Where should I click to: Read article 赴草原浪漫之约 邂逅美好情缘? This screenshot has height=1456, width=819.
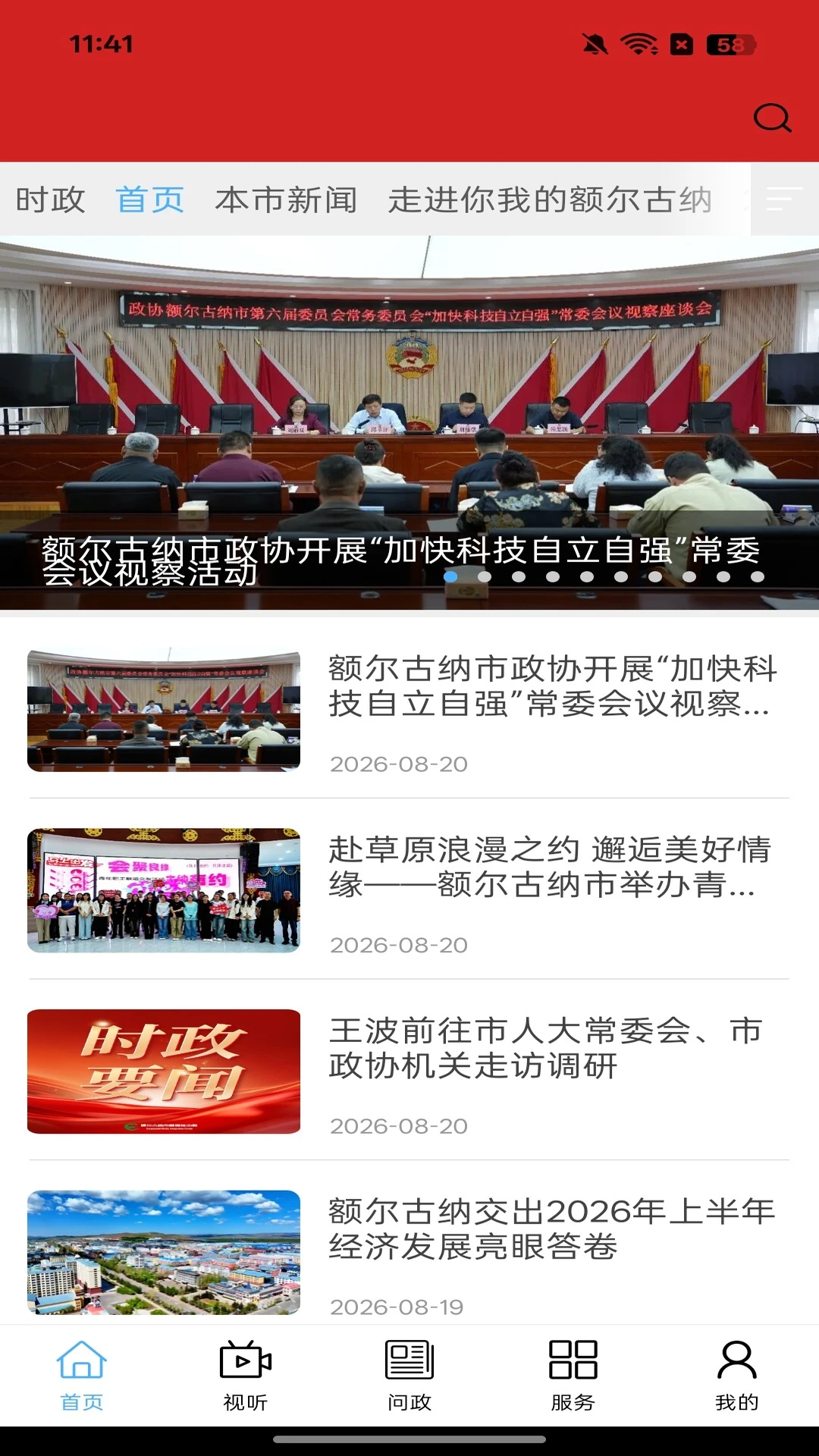click(x=408, y=890)
